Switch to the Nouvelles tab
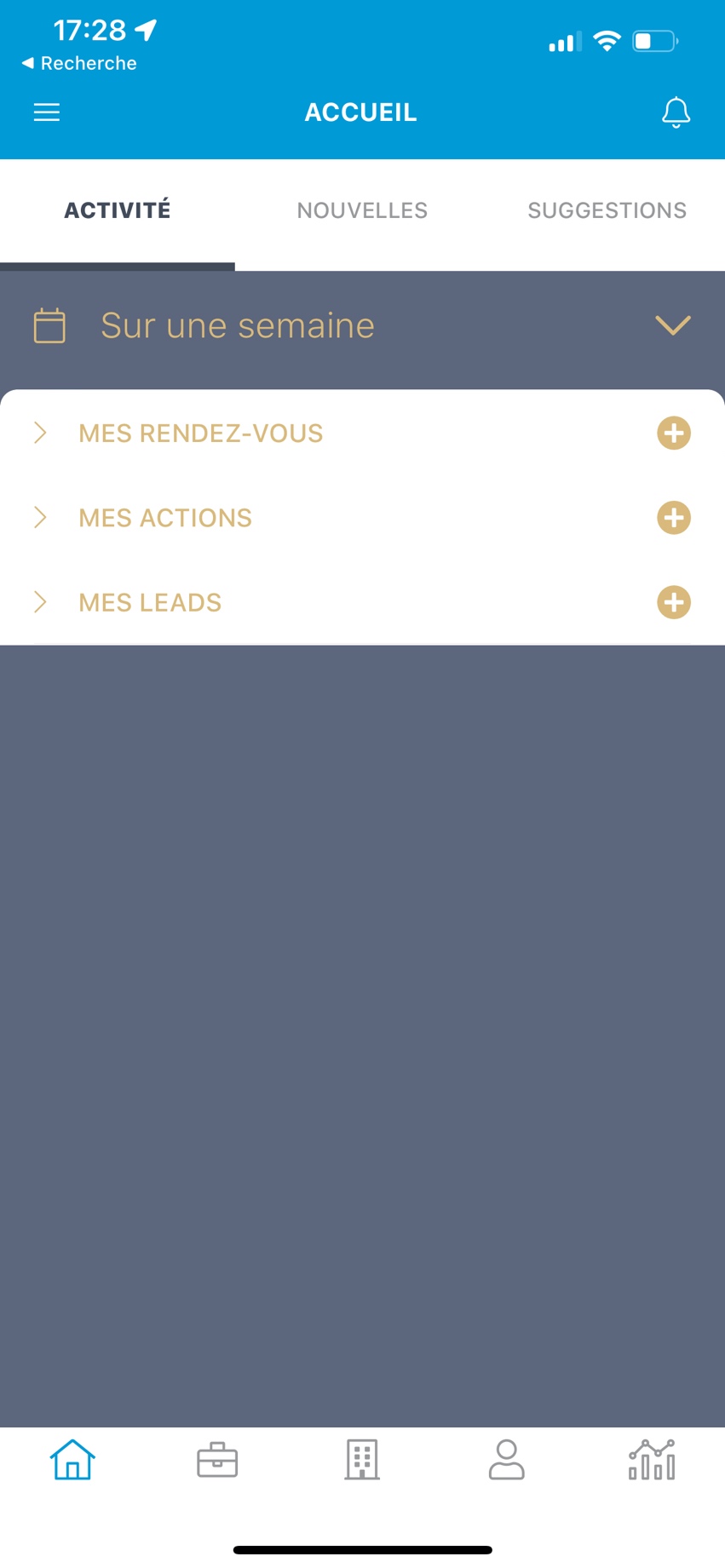The image size is (725, 1568). pyautogui.click(x=362, y=210)
